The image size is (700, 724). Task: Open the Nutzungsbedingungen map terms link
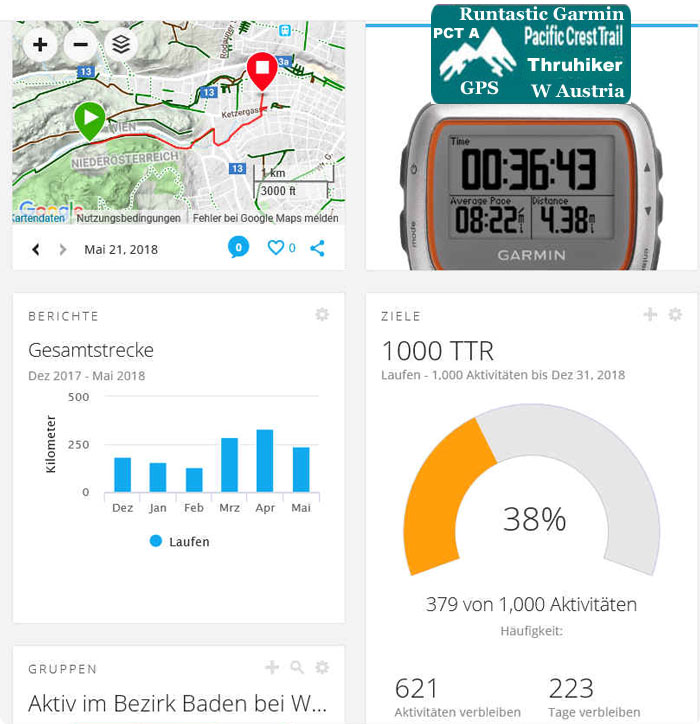click(128, 218)
